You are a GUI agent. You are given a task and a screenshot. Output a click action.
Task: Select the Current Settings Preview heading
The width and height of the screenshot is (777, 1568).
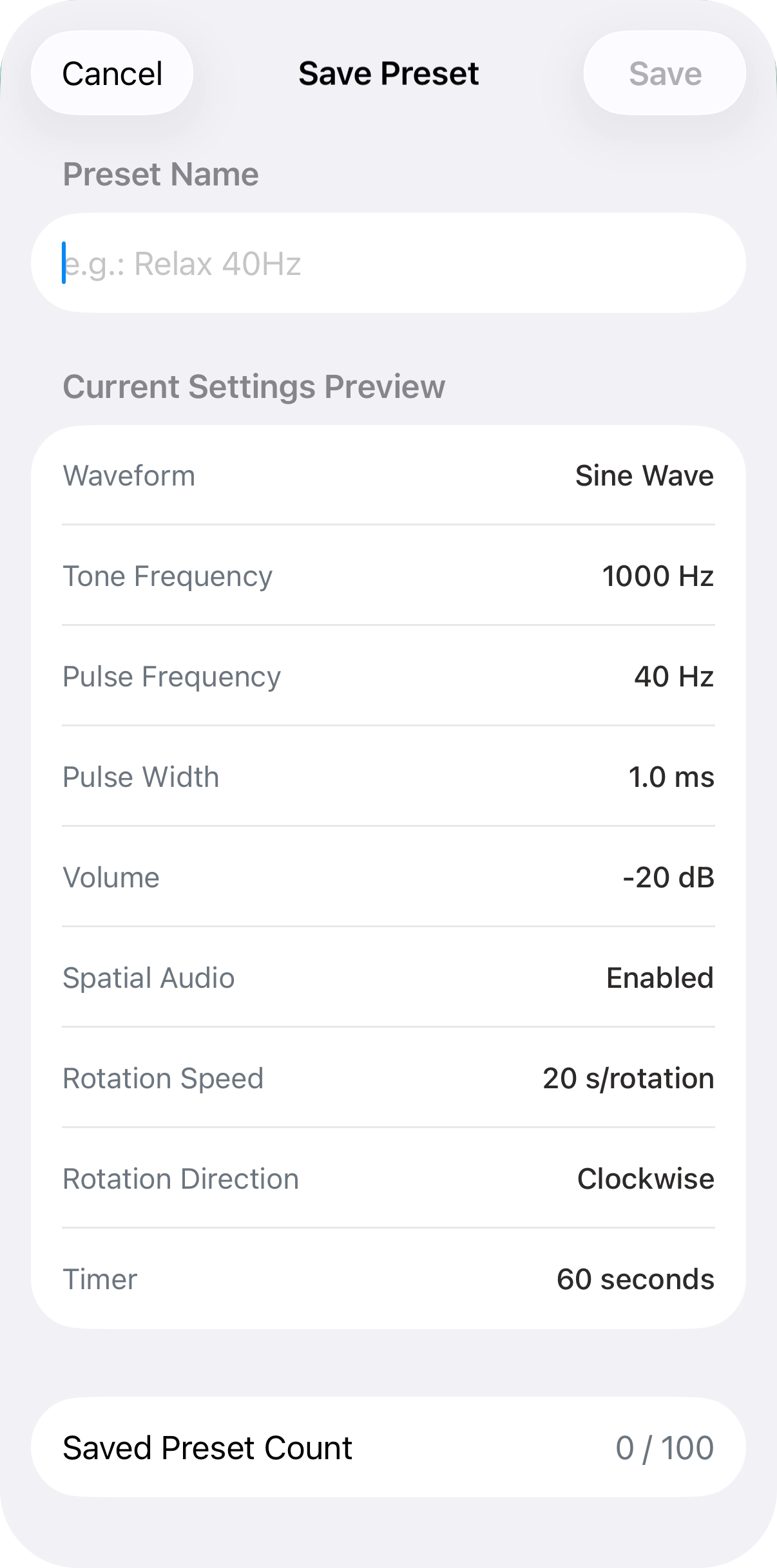coord(254,386)
